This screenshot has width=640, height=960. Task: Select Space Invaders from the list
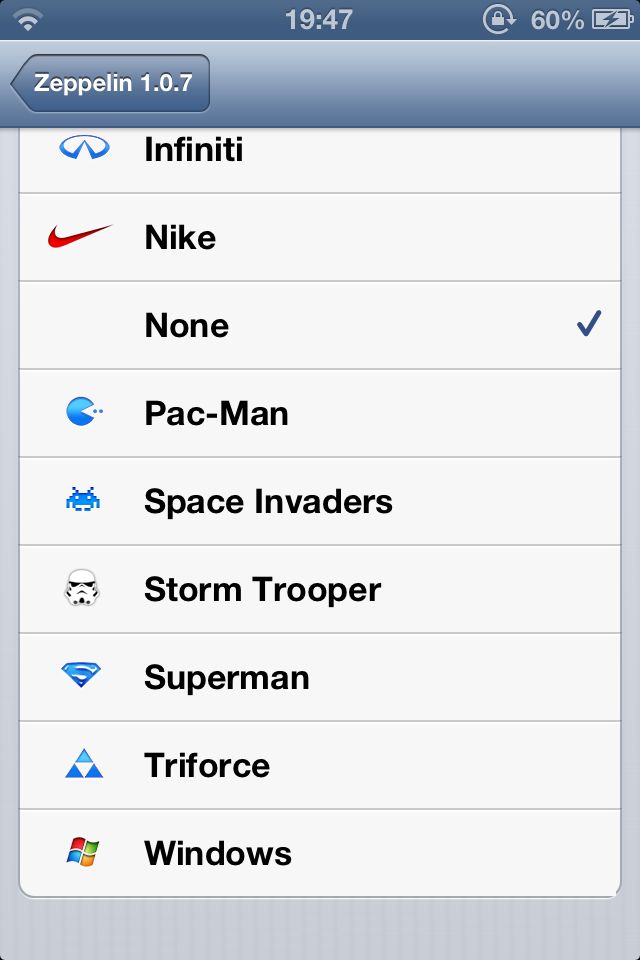click(320, 501)
